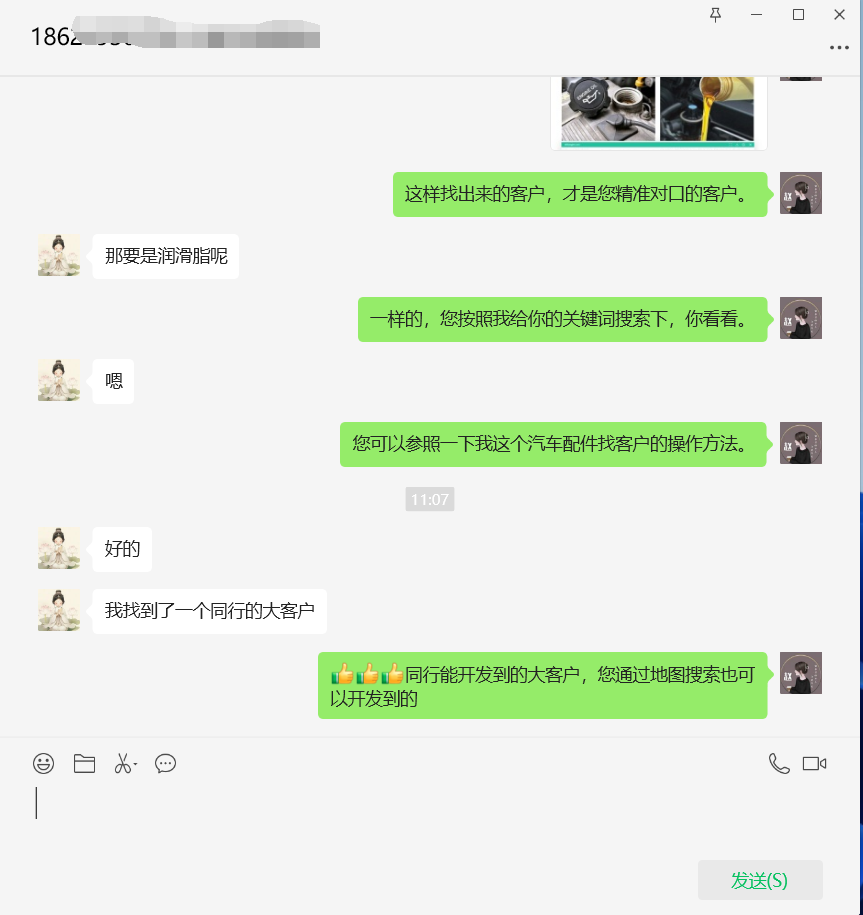Minimize the chat window
The height and width of the screenshot is (915, 863).
coord(757,14)
